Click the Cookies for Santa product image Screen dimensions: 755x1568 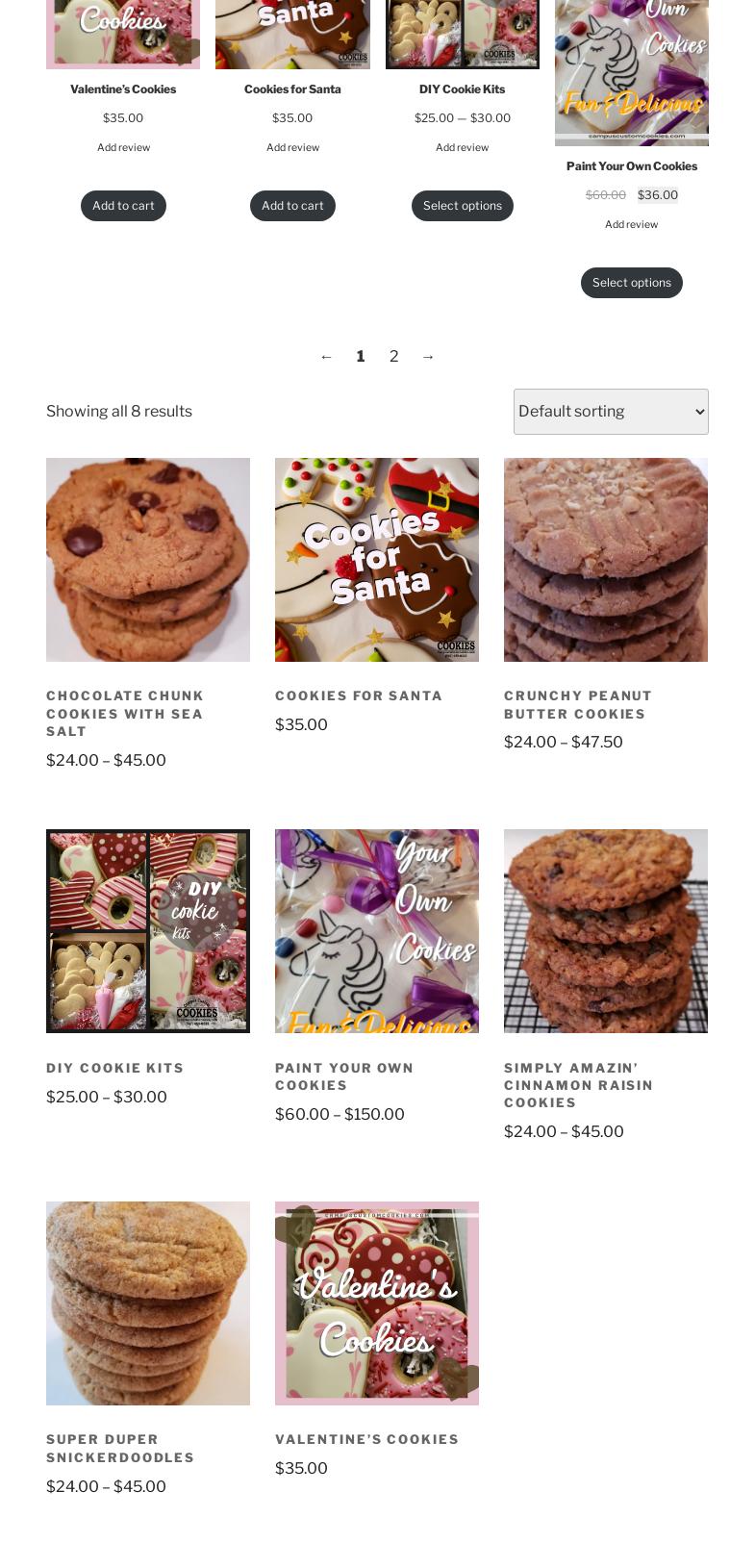[376, 559]
